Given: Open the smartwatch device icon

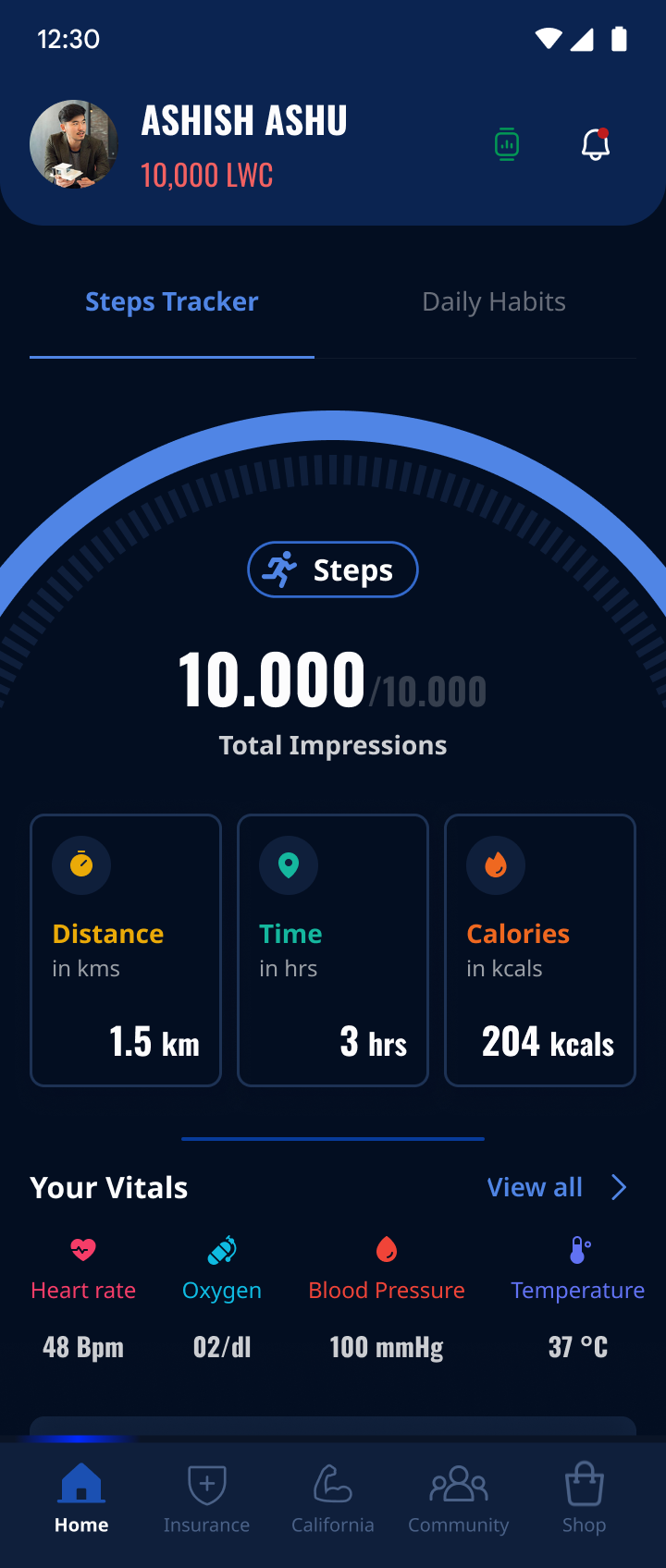Looking at the screenshot, I should pyautogui.click(x=507, y=145).
